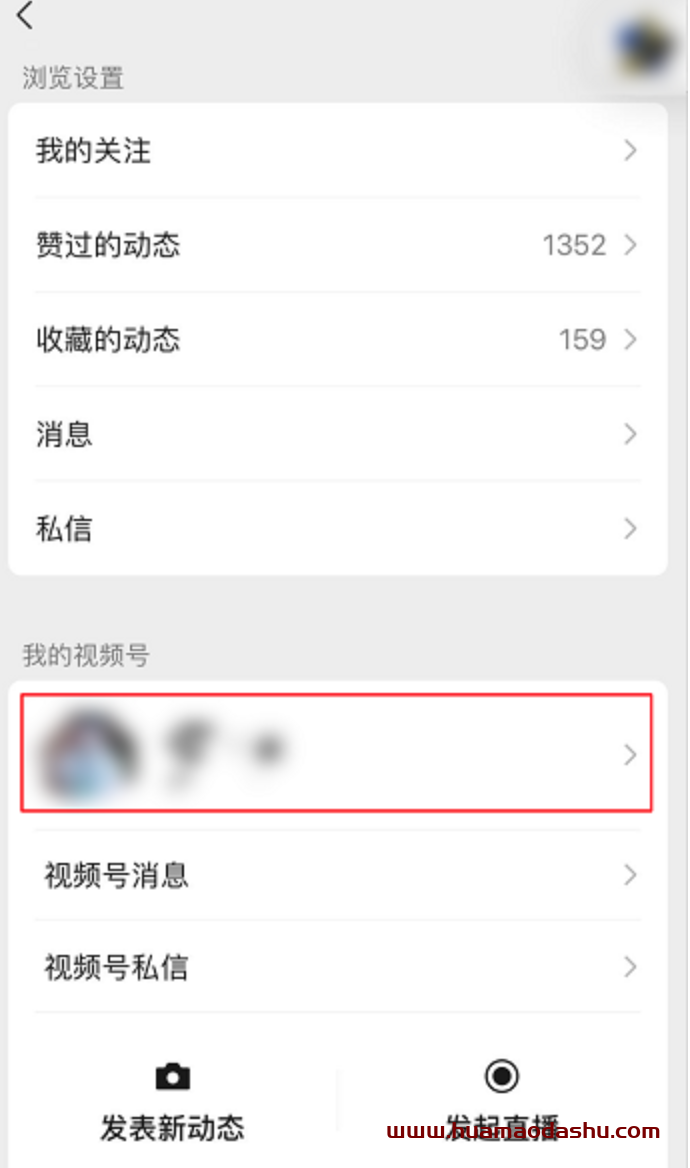The width and height of the screenshot is (690, 1168).
Task: Open the 消息 row under 浏览设置
Action: (337, 434)
